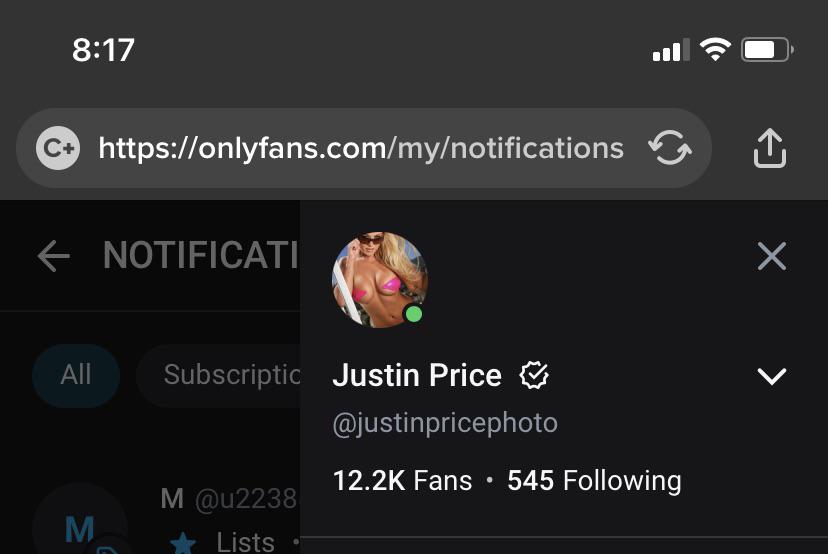View the 545 Following list

594,481
